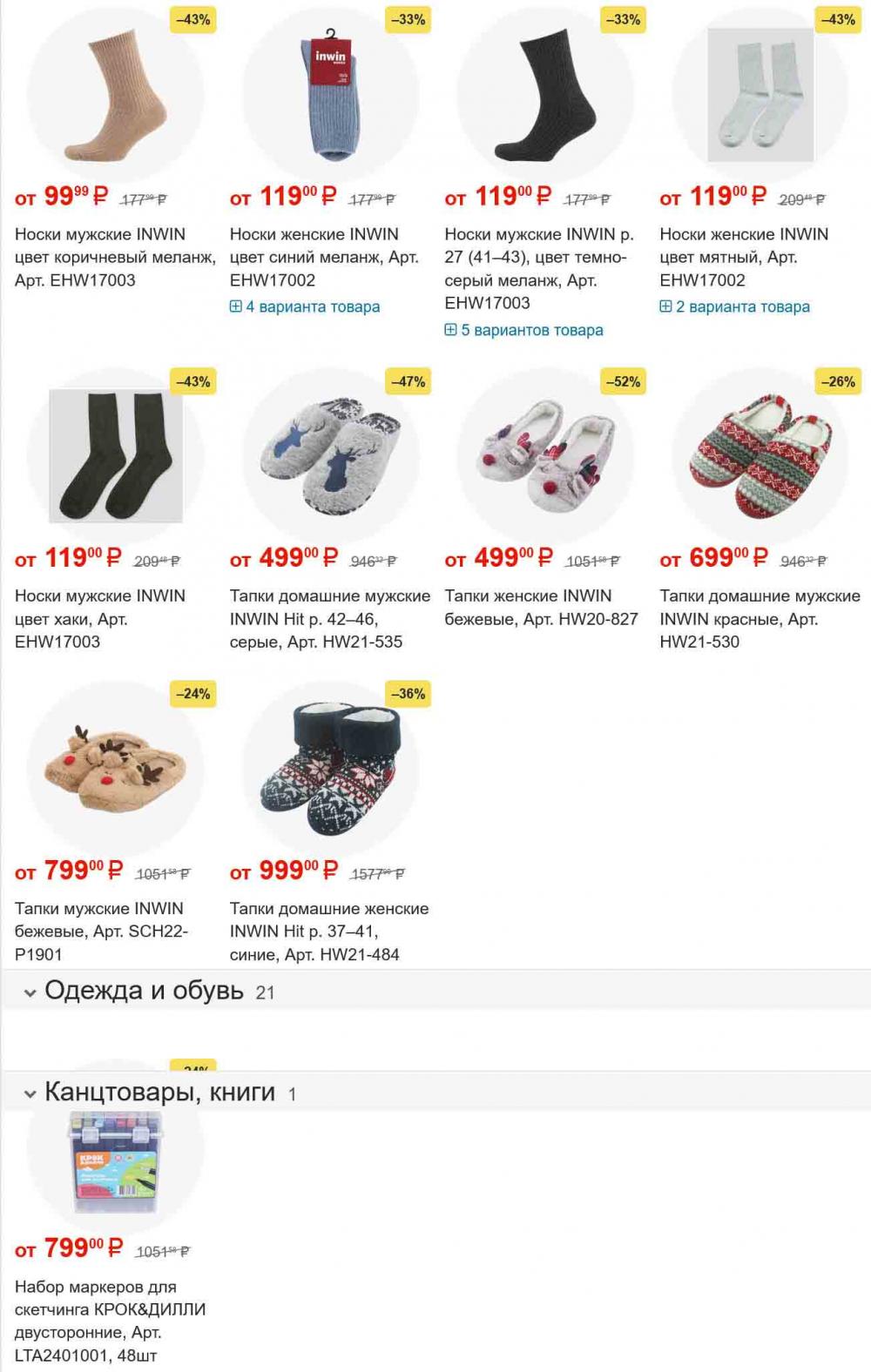The height and width of the screenshot is (1372, 871).
Task: Open blue melange women's INWIN socks card
Action: (324, 257)
